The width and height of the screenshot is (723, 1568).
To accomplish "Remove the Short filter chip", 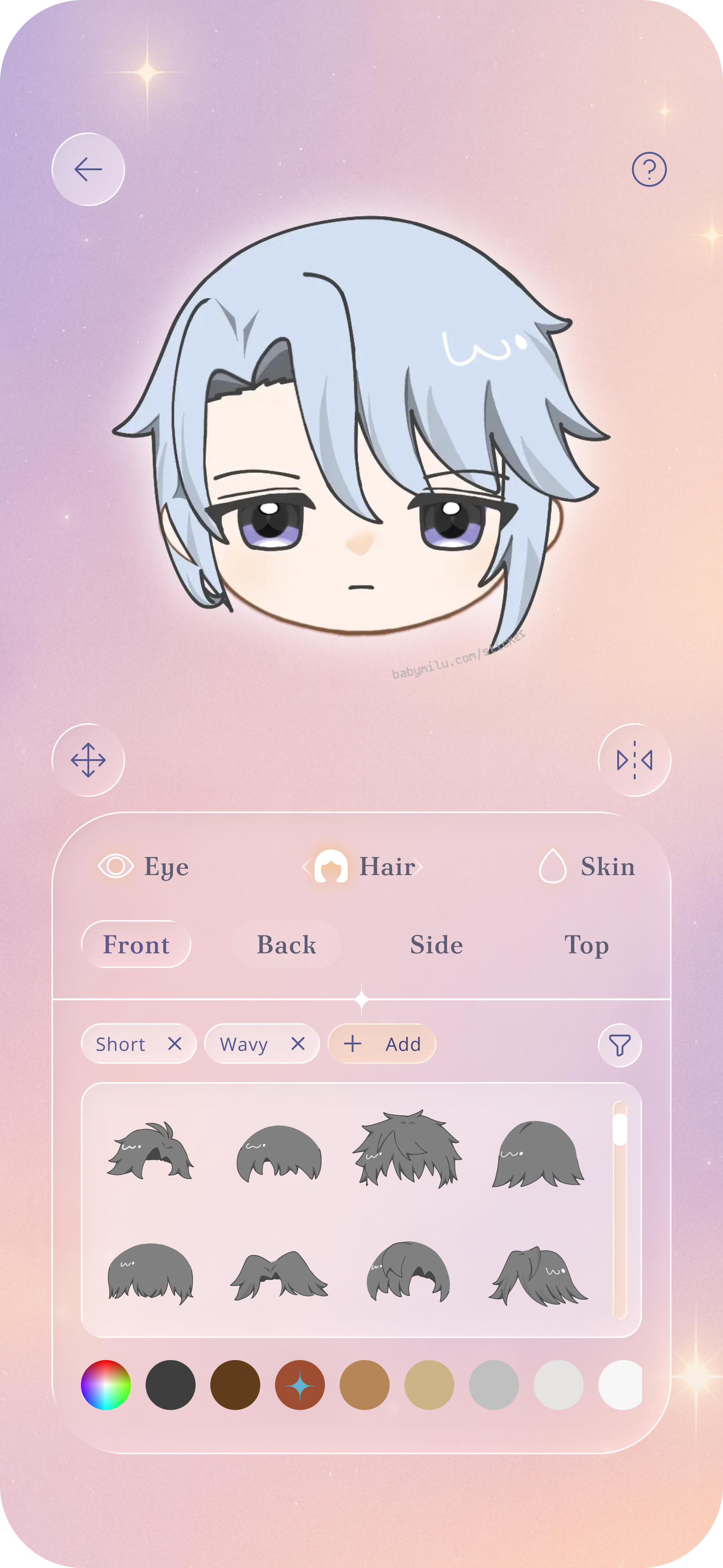I will point(175,1044).
